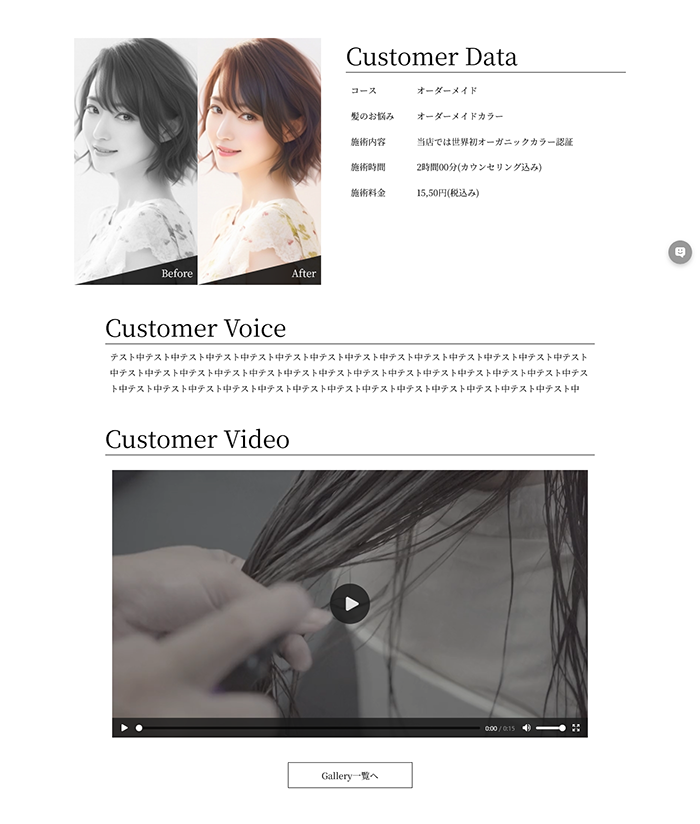
Task: Open the Gallery一覧へ button
Action: point(350,775)
